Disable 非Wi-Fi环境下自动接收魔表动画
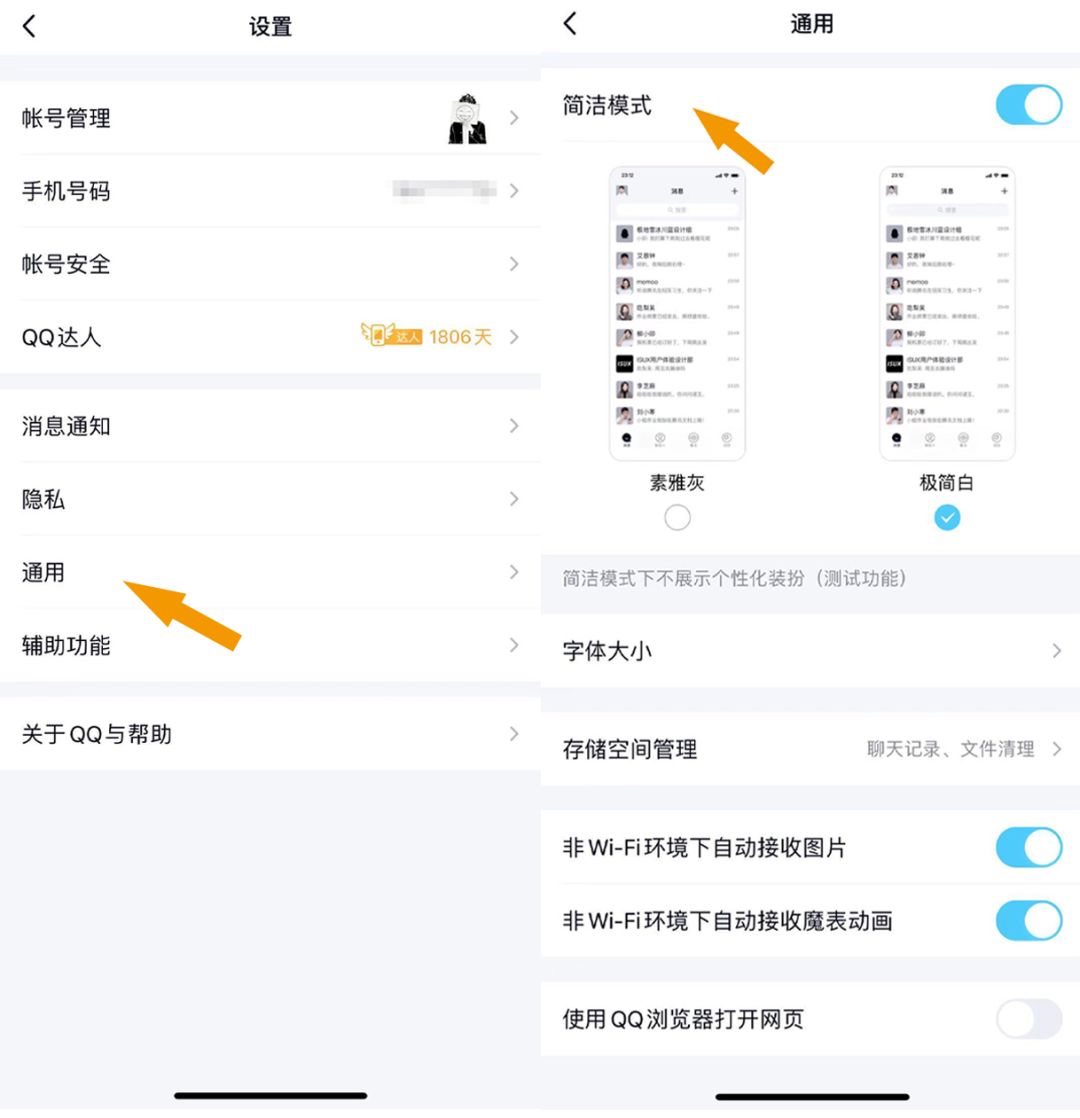1080x1118 pixels. click(1028, 920)
